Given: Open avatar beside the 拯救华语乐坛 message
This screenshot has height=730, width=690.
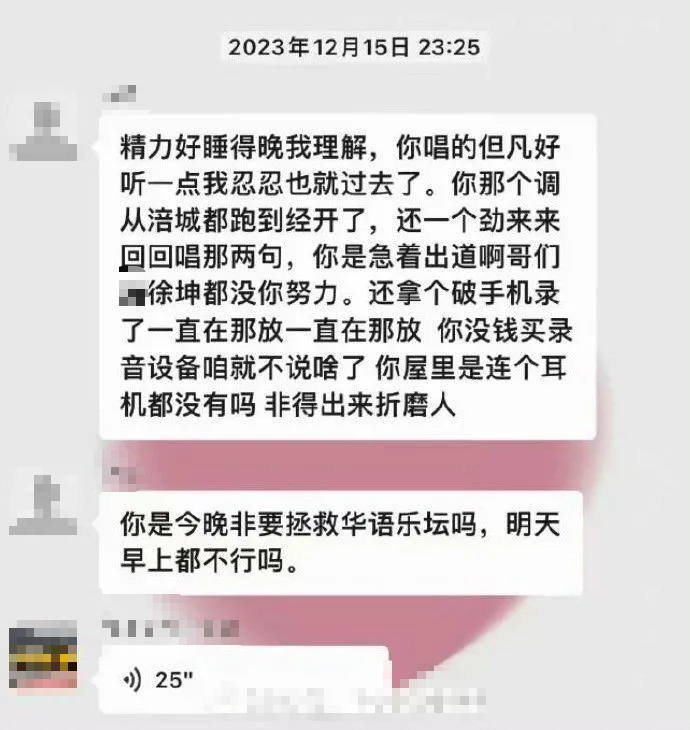Looking at the screenshot, I should click(44, 503).
